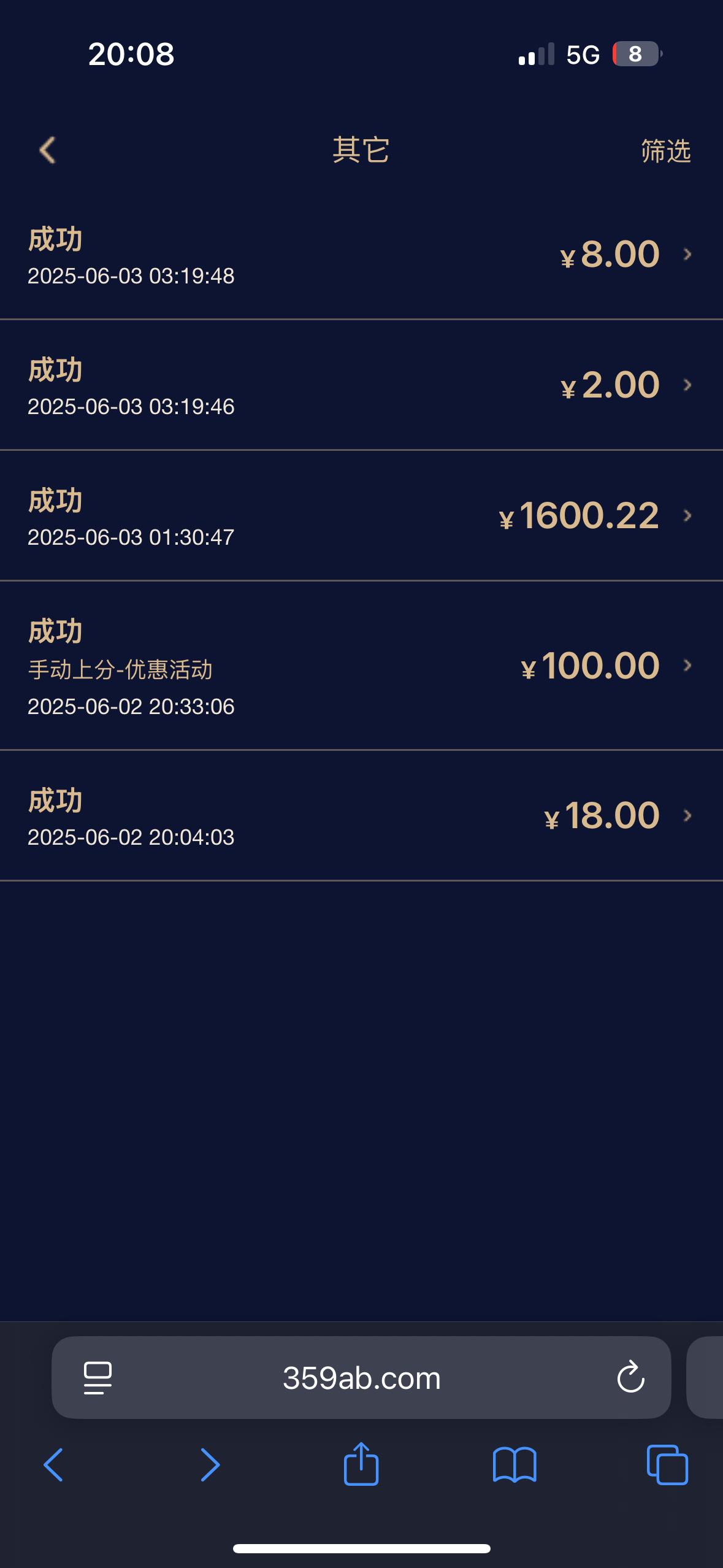The width and height of the screenshot is (723, 1568).
Task: Go back using the top-left arrow
Action: [47, 150]
